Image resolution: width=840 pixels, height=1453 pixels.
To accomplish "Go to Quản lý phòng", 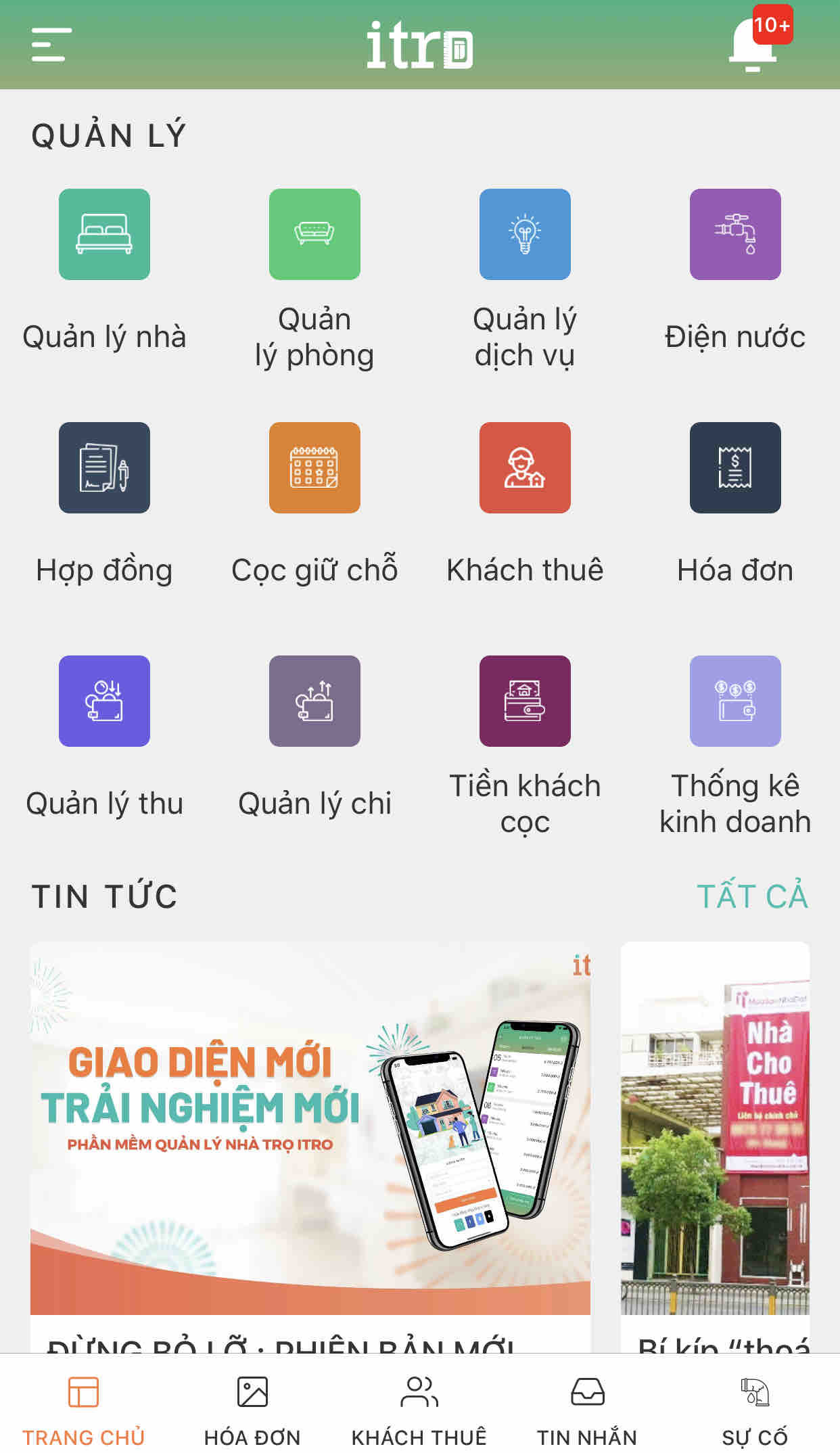I will coord(314,235).
